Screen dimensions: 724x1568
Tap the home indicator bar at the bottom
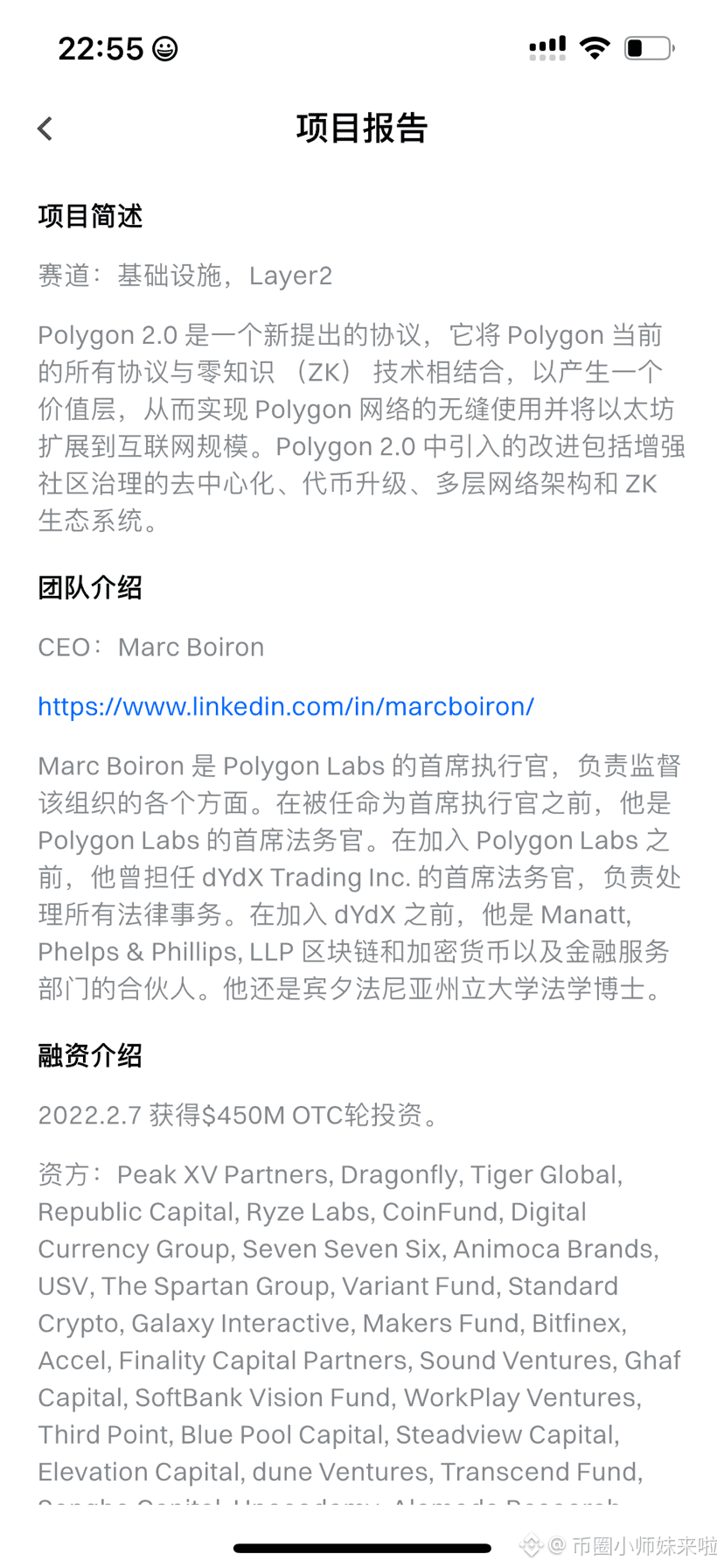(x=362, y=1546)
